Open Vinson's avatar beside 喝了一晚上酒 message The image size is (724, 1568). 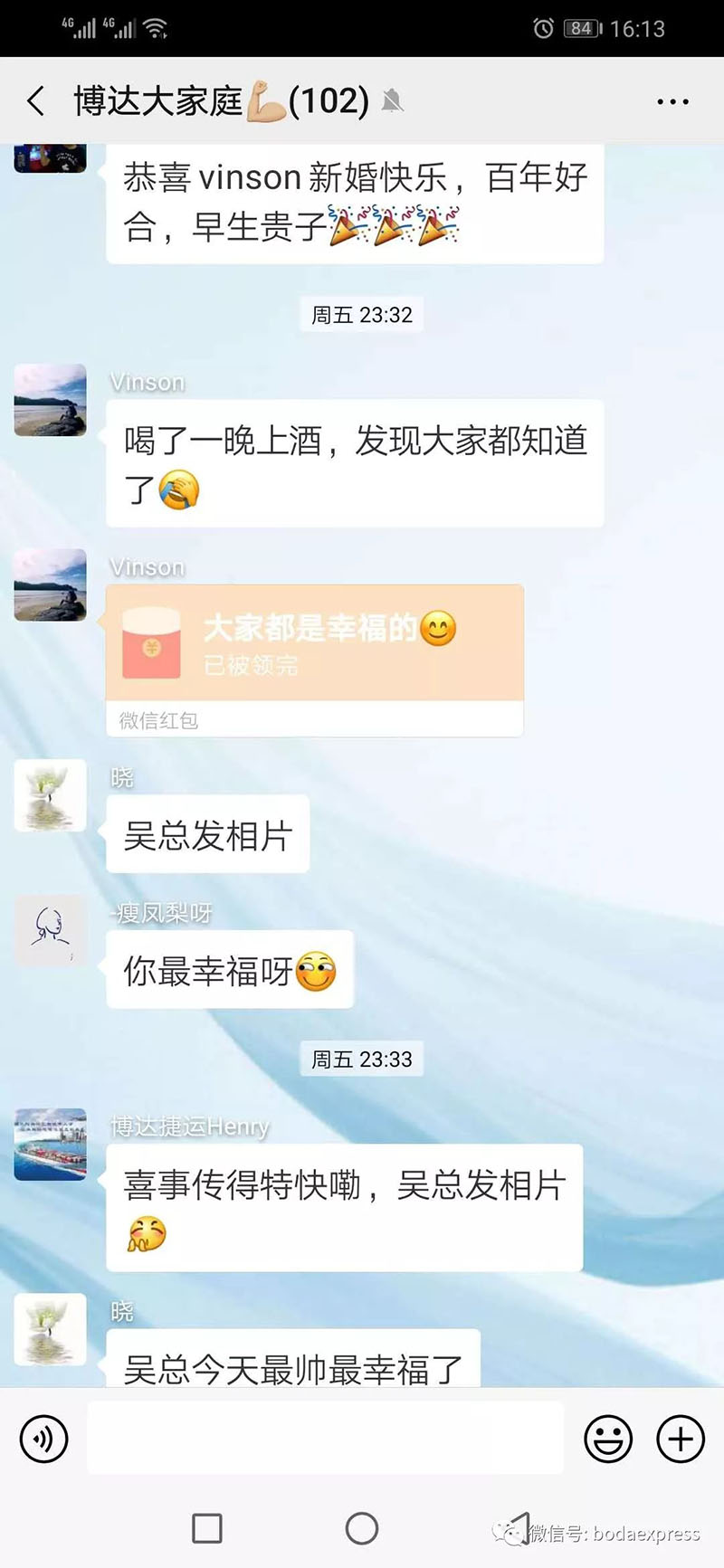click(x=51, y=401)
